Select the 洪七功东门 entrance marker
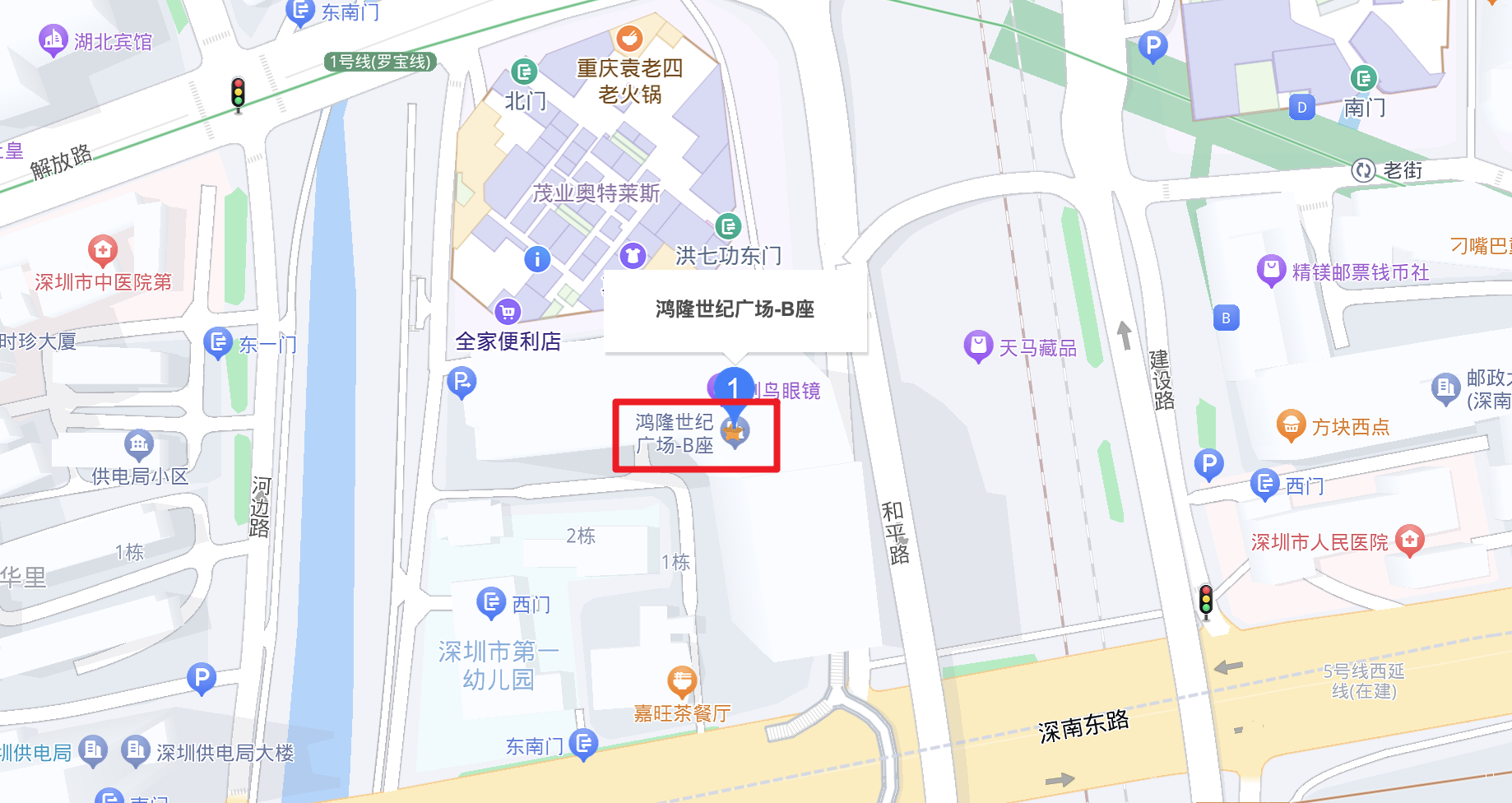This screenshot has height=803, width=1512. tap(728, 226)
